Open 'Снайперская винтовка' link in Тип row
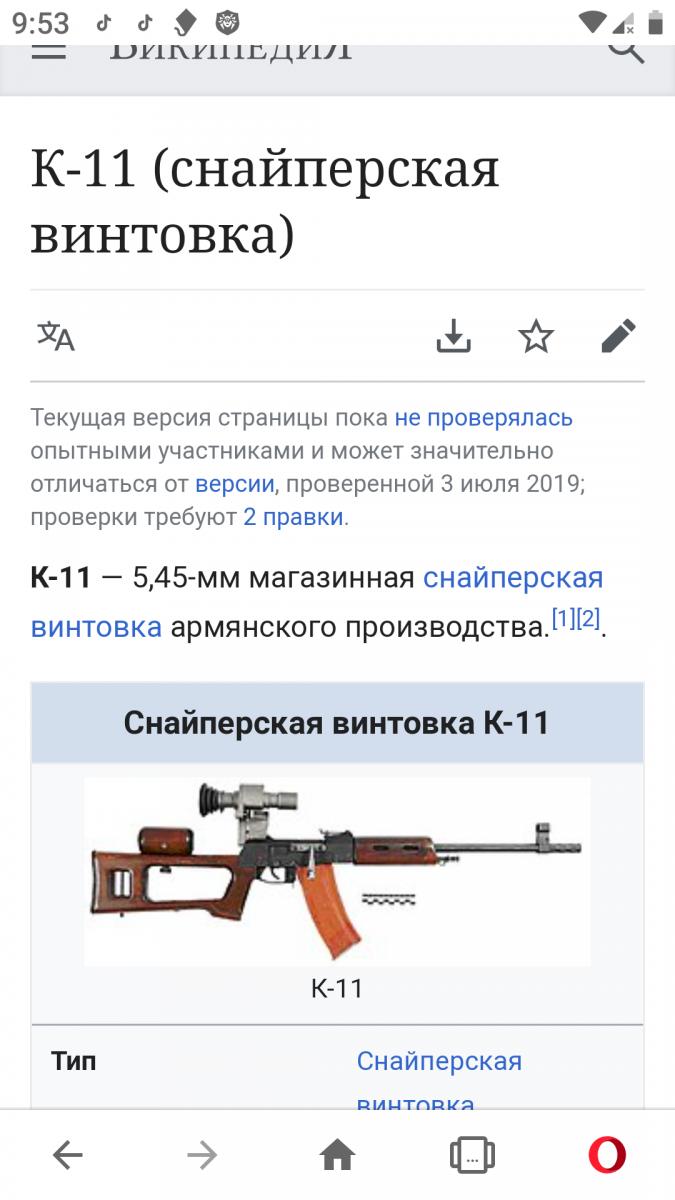Image resolution: width=675 pixels, height=1200 pixels. (x=439, y=1061)
